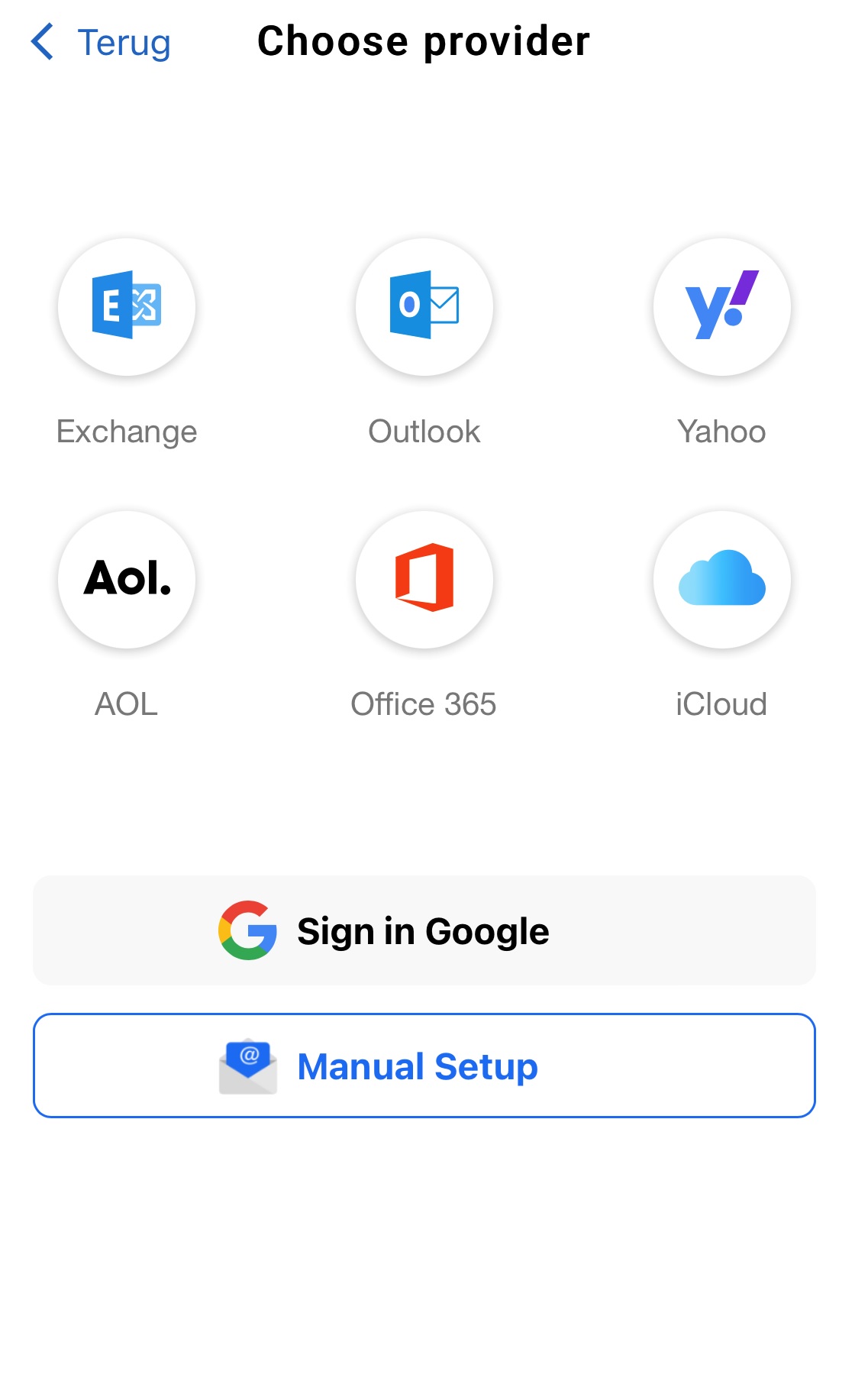Click the Outlook label below its logo

(424, 431)
